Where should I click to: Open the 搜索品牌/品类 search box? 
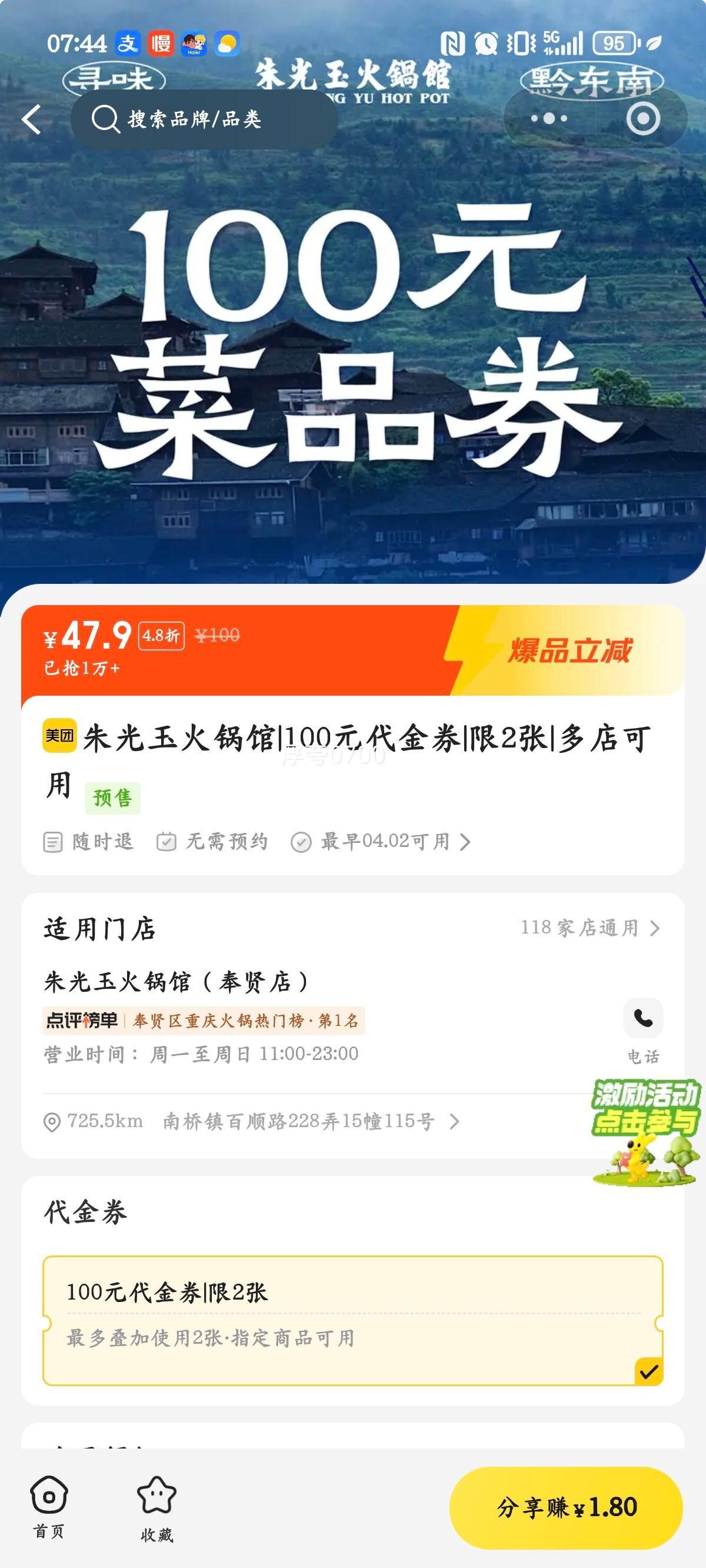pos(204,119)
